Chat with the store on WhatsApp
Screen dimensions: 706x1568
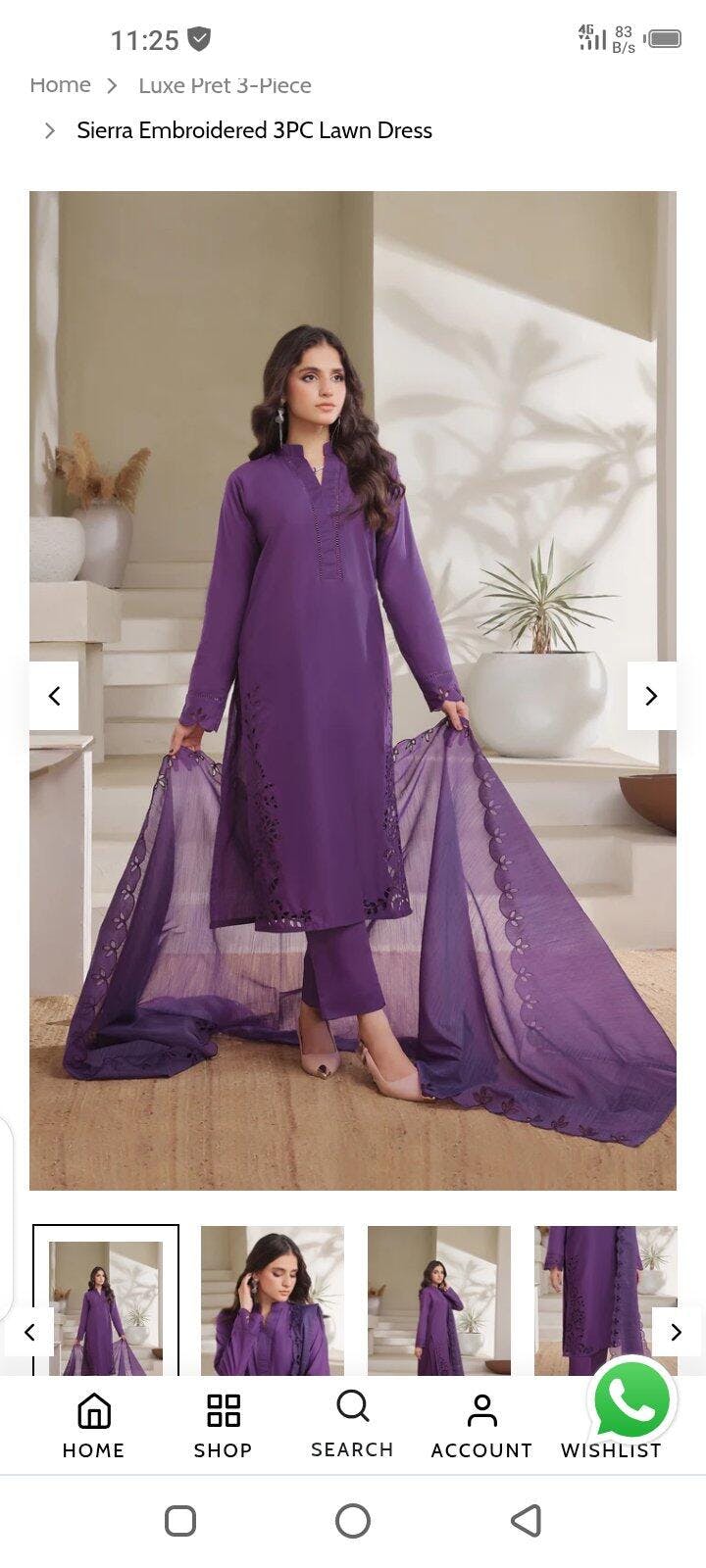[x=632, y=1401]
